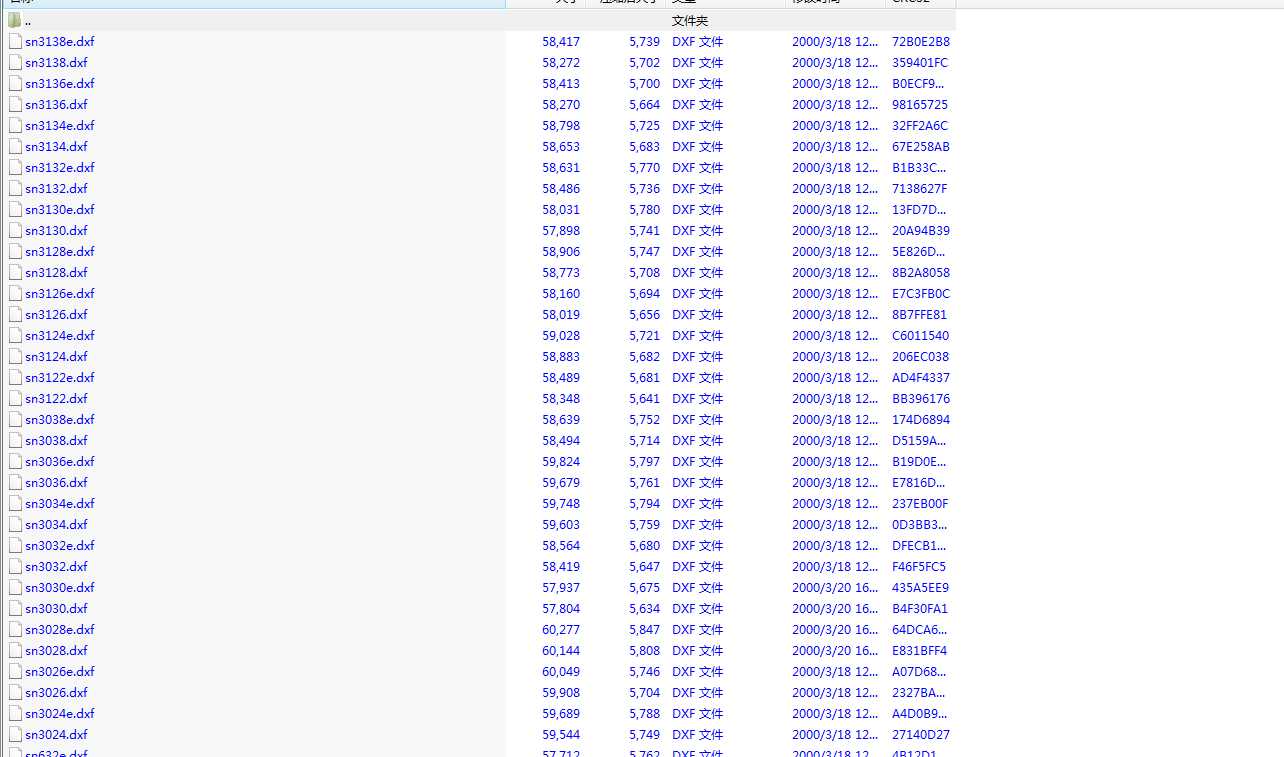The image size is (1284, 757).
Task: Select file sn3122.dxf
Action: (x=56, y=399)
